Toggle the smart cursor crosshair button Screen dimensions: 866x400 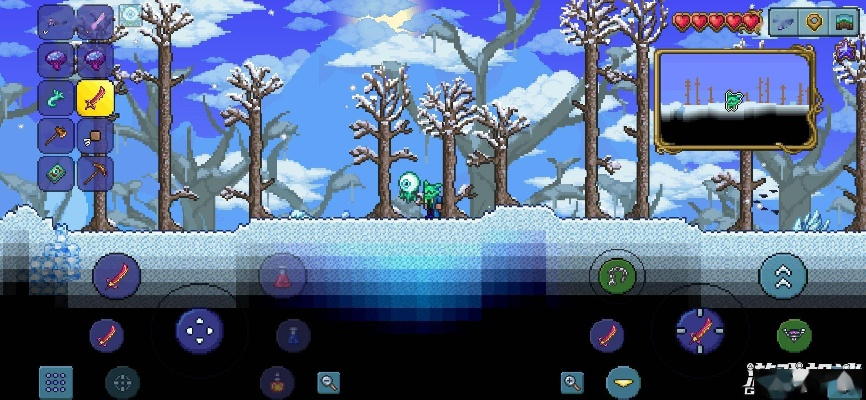(122, 381)
